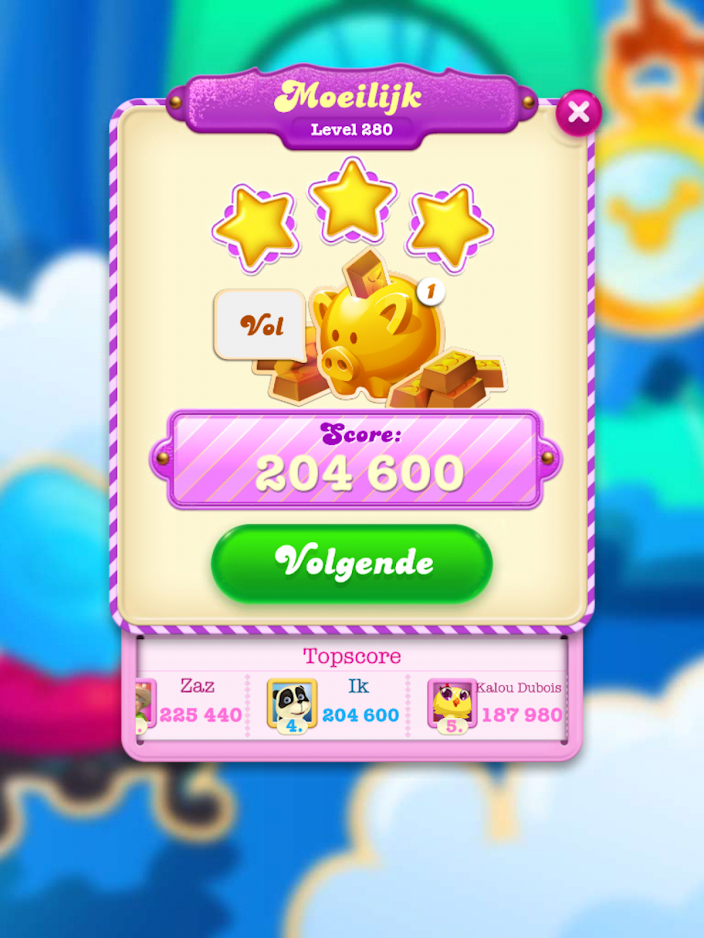Tap the green Volgende button
The width and height of the screenshot is (704, 938).
(x=351, y=563)
